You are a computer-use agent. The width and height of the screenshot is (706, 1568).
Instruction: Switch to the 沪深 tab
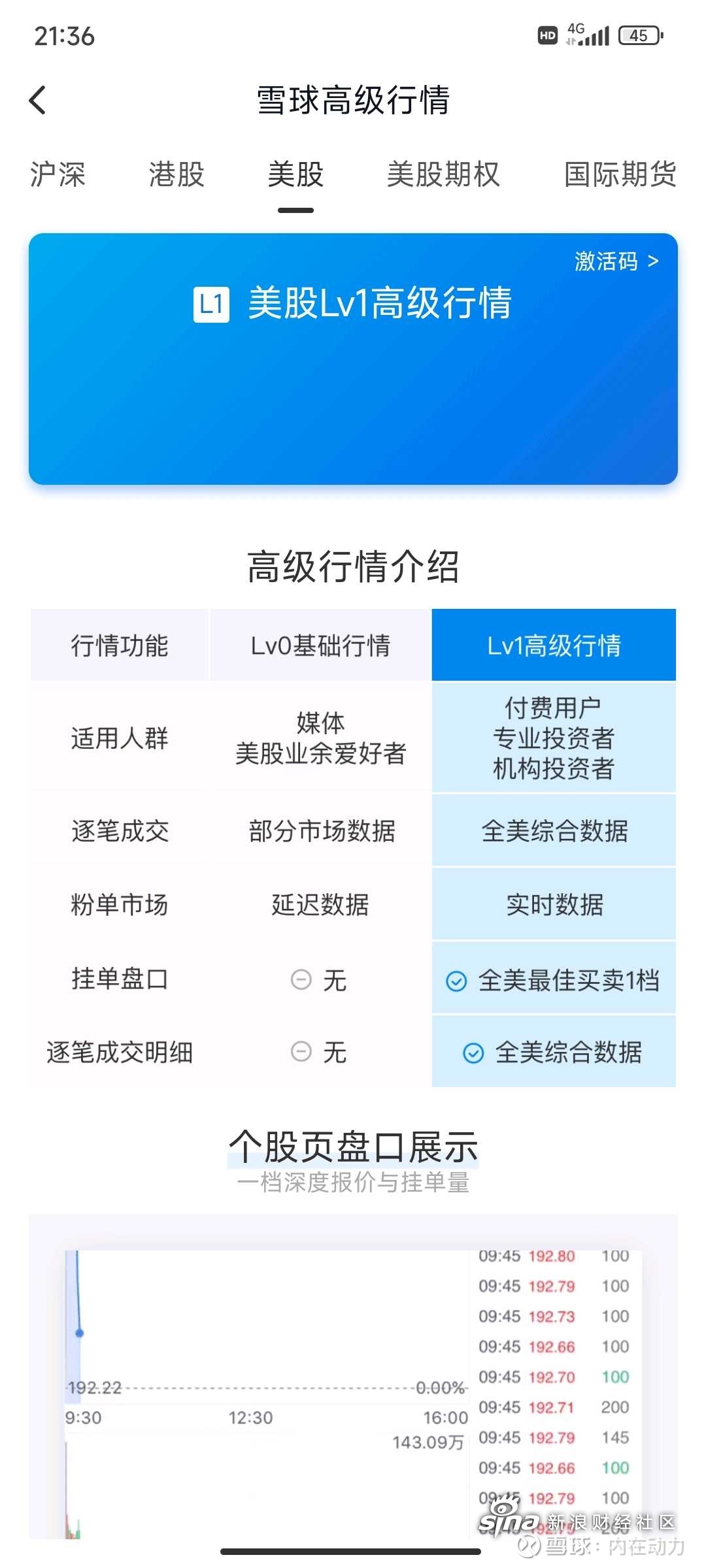point(58,174)
